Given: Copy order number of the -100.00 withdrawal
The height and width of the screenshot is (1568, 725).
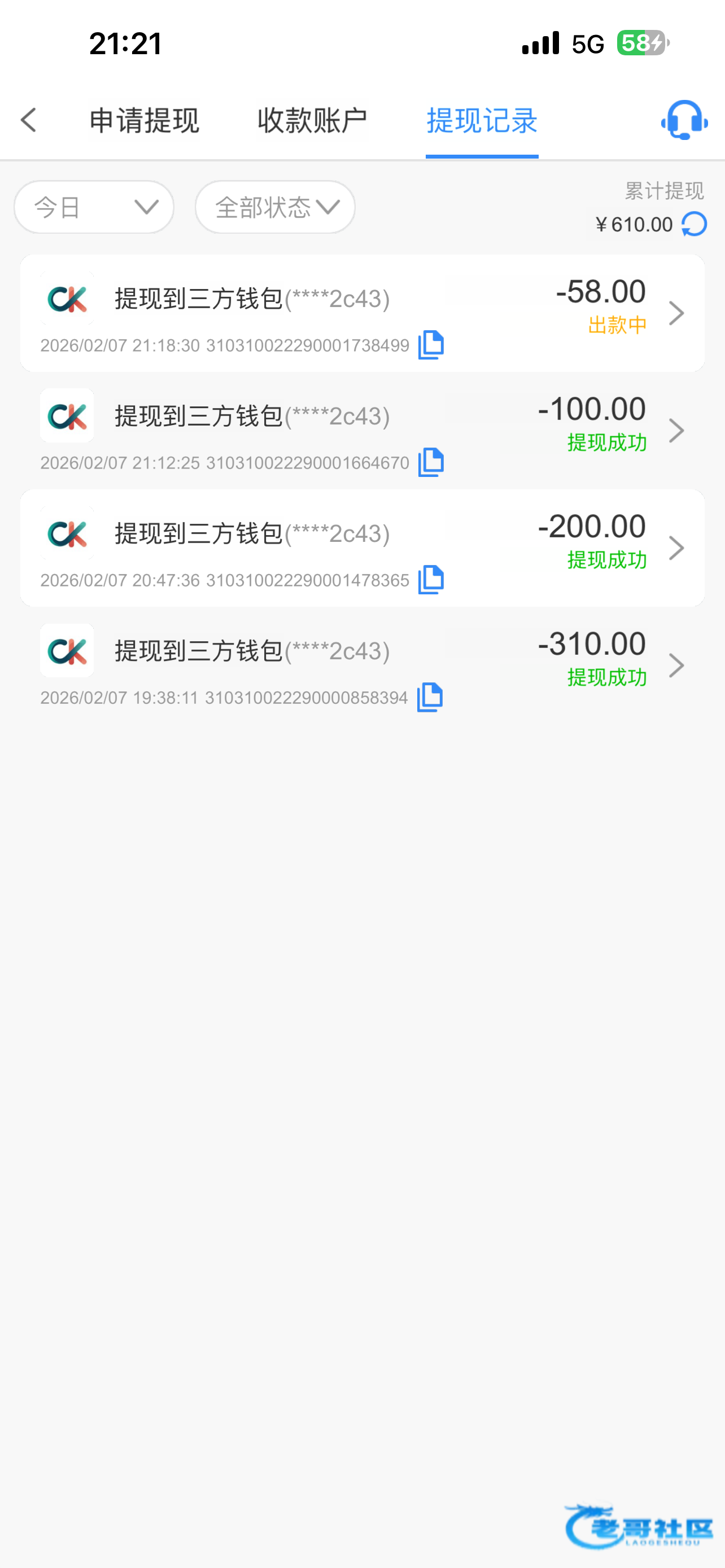Looking at the screenshot, I should point(431,463).
